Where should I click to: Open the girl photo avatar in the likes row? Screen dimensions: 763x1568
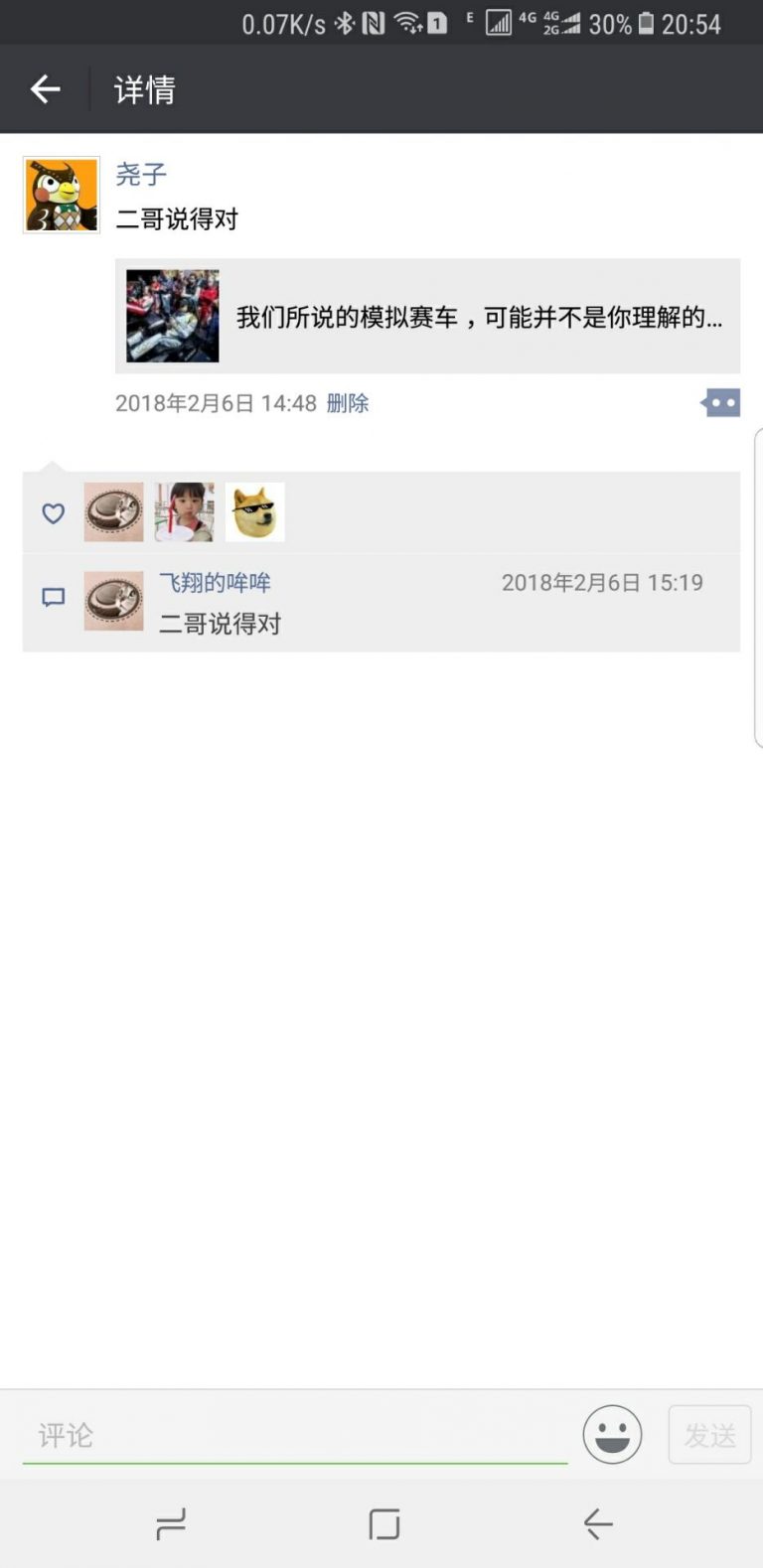point(184,512)
